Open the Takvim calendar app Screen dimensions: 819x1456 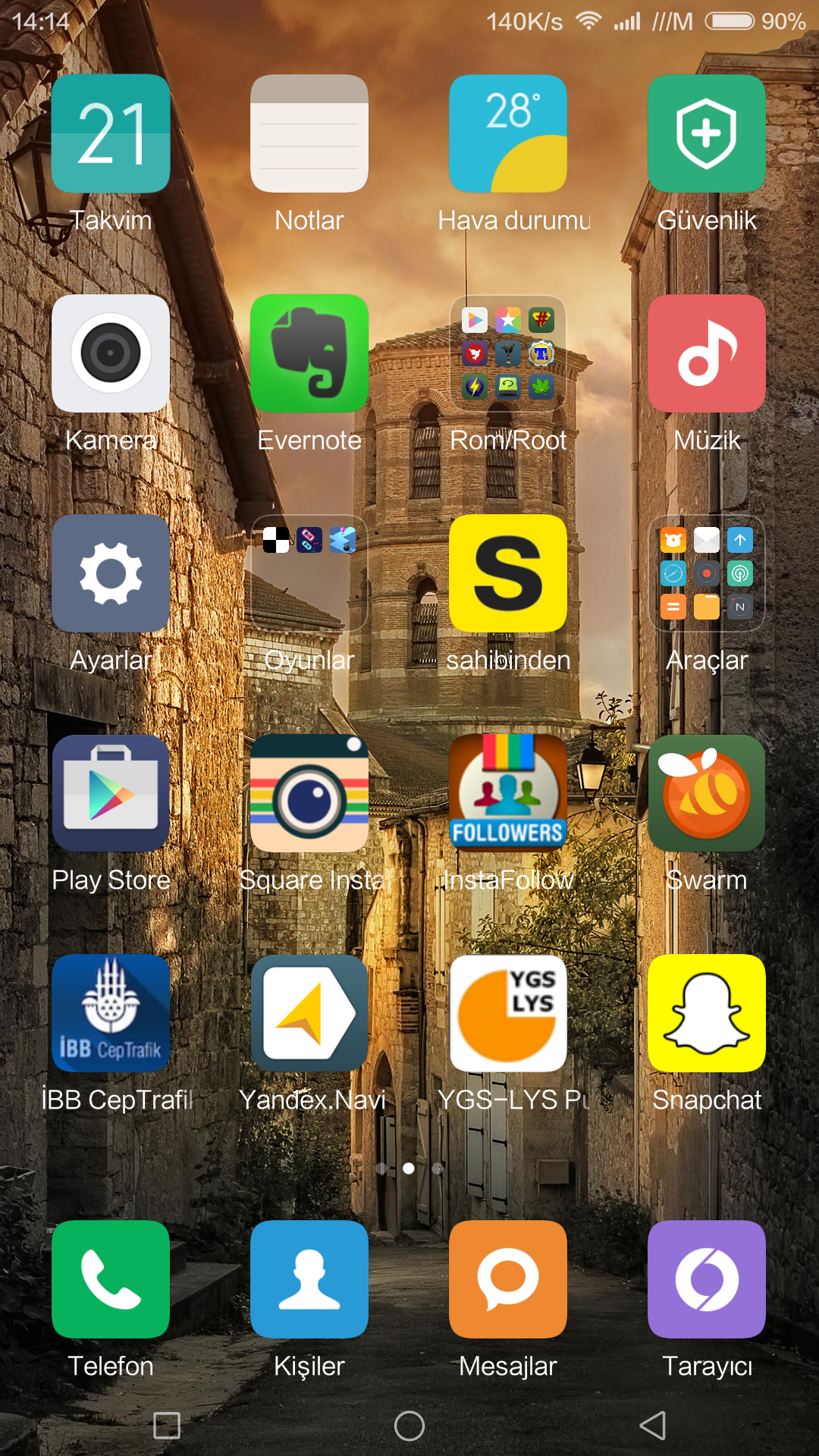tap(111, 133)
